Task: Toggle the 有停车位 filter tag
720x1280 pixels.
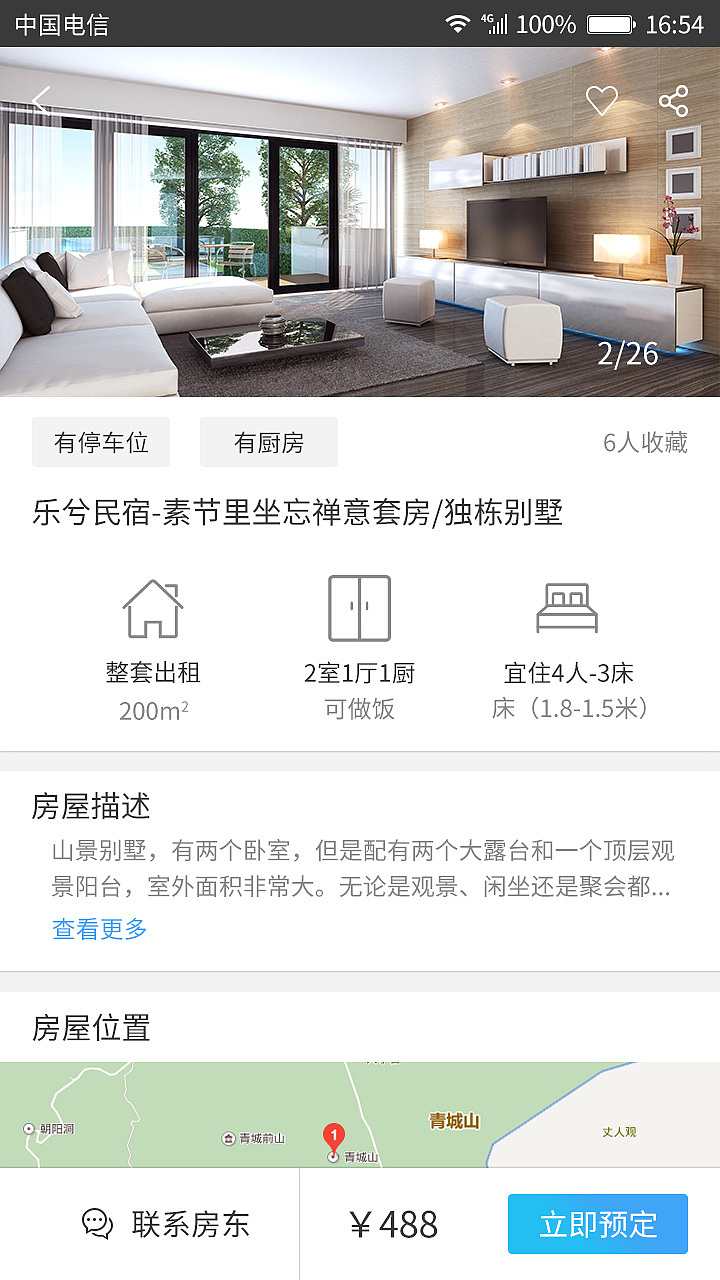Action: pos(100,441)
